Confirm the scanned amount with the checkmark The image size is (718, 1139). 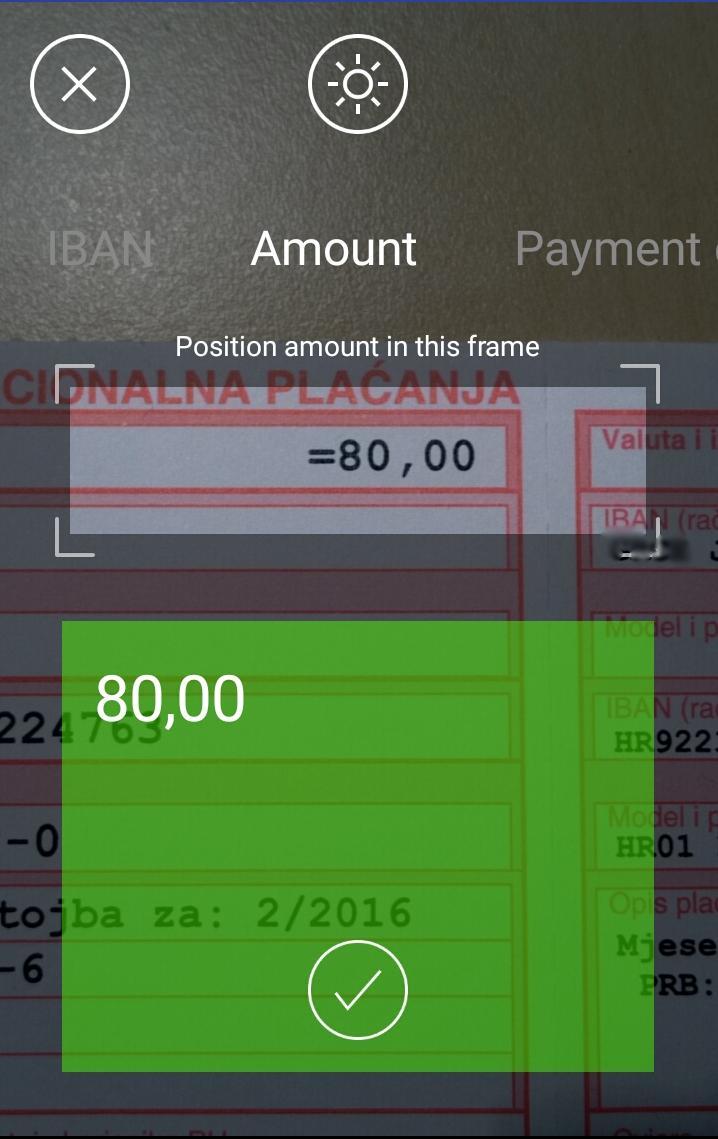click(x=358, y=989)
